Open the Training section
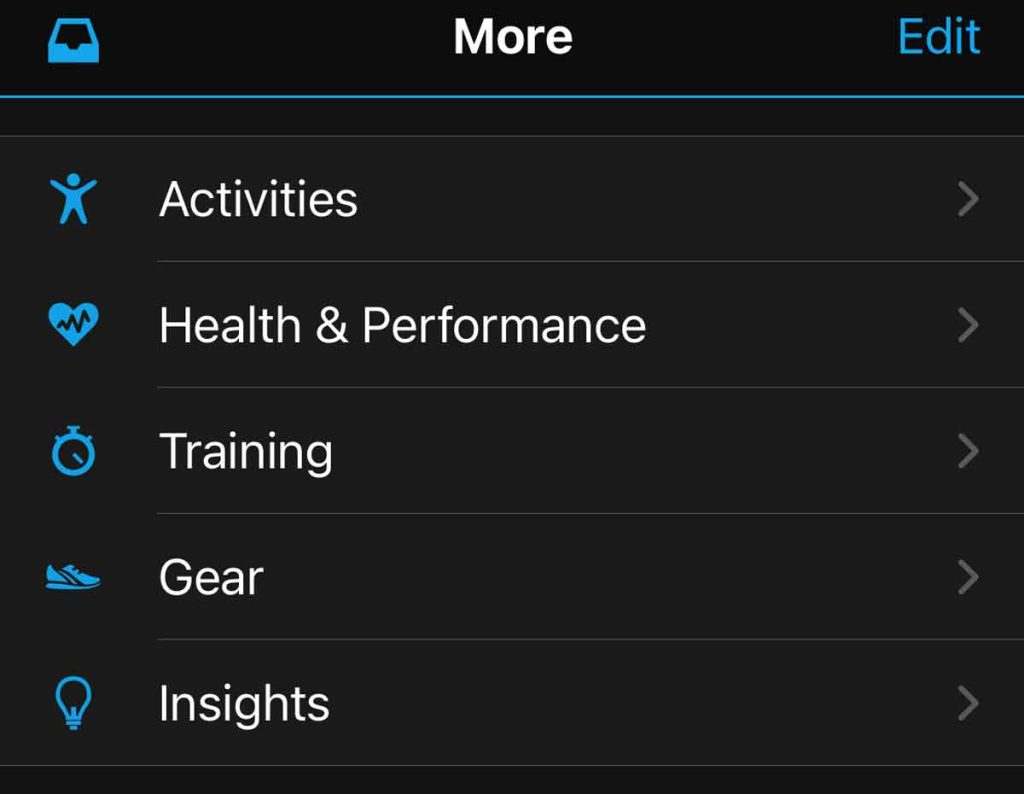This screenshot has height=794, width=1024. [x=246, y=451]
